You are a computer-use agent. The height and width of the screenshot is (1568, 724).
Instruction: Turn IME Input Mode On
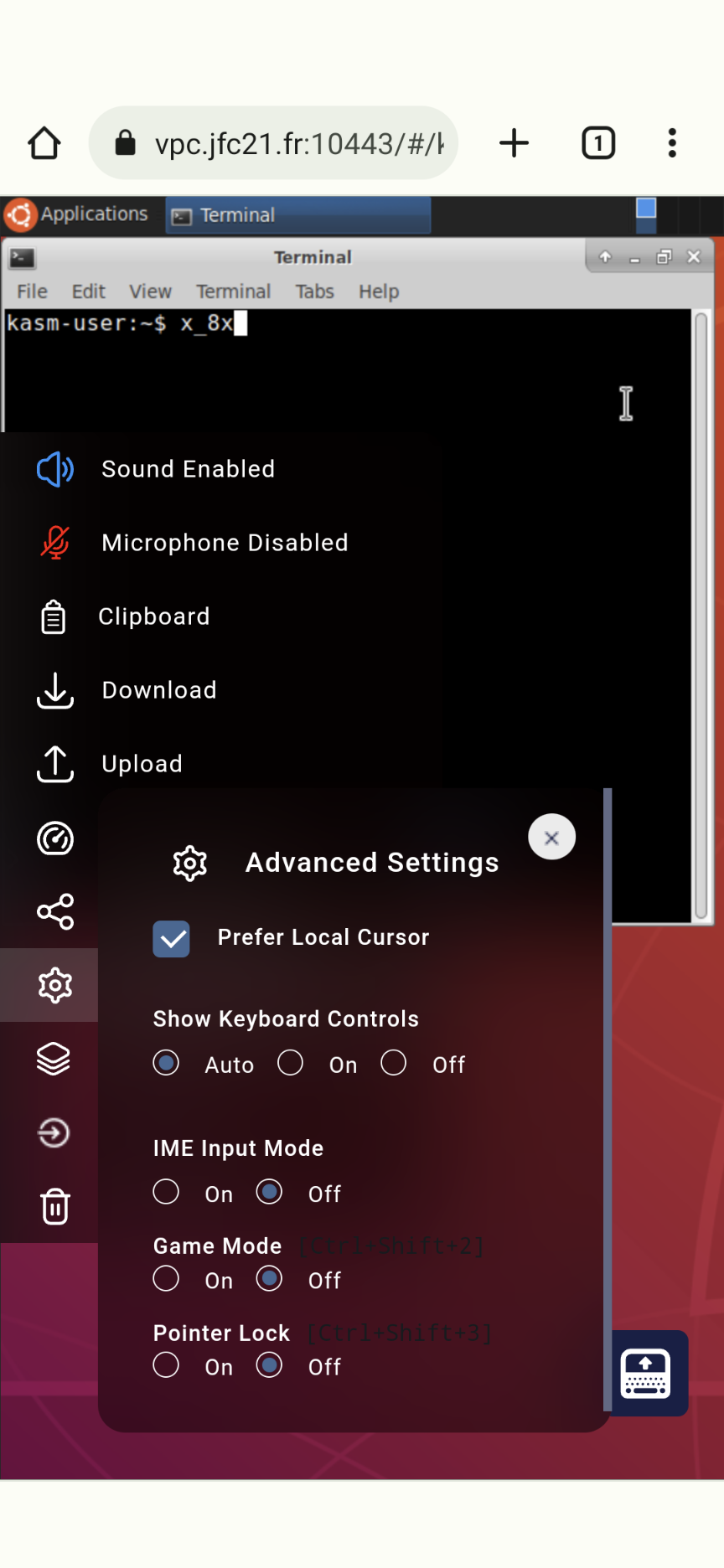(166, 1191)
